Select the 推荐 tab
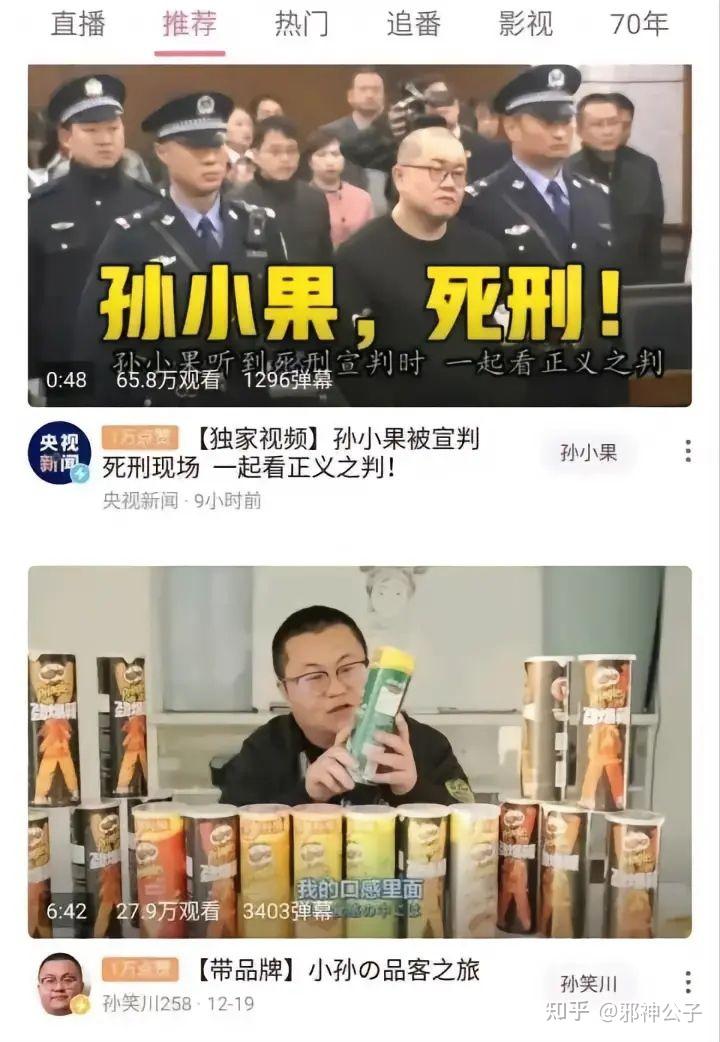 pos(190,24)
